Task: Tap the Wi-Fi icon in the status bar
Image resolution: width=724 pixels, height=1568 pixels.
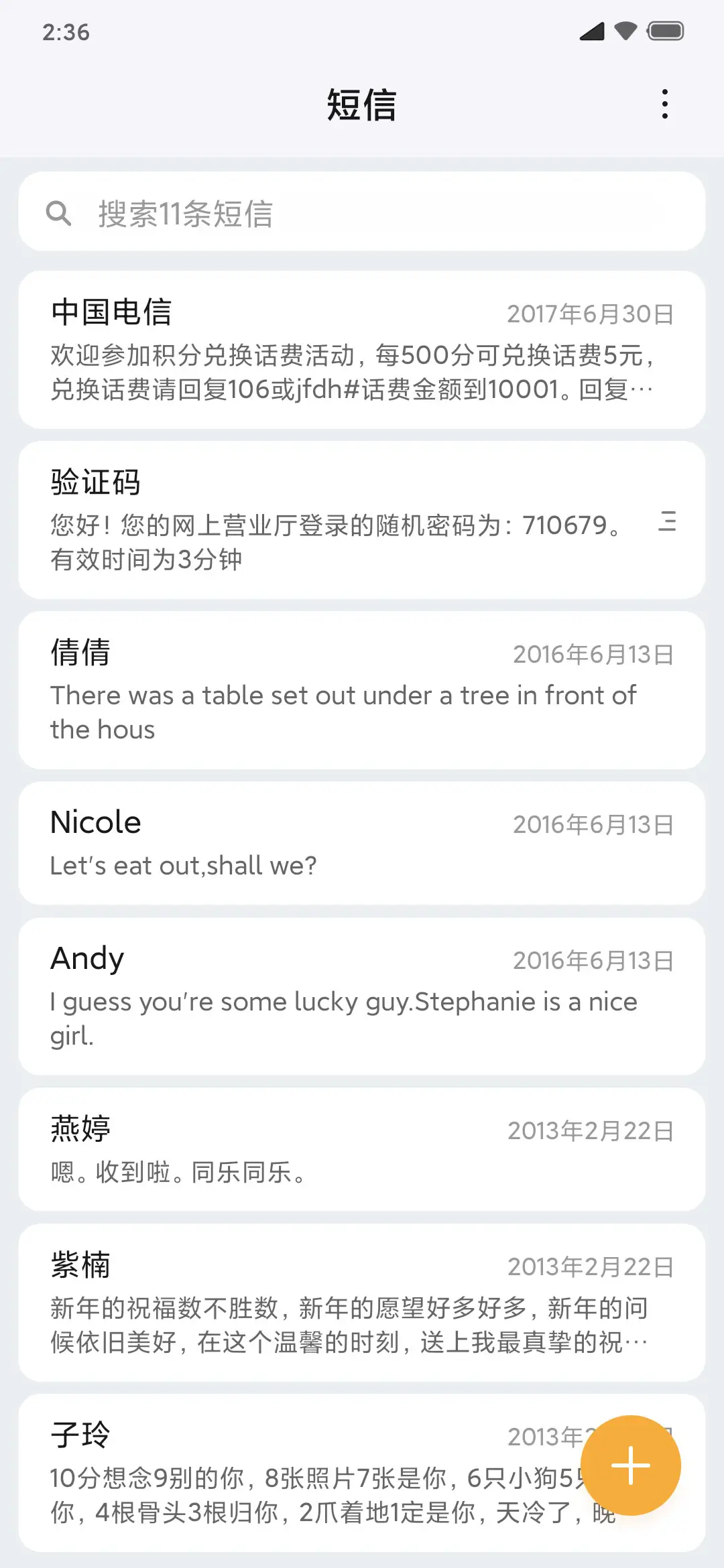Action: click(x=627, y=30)
